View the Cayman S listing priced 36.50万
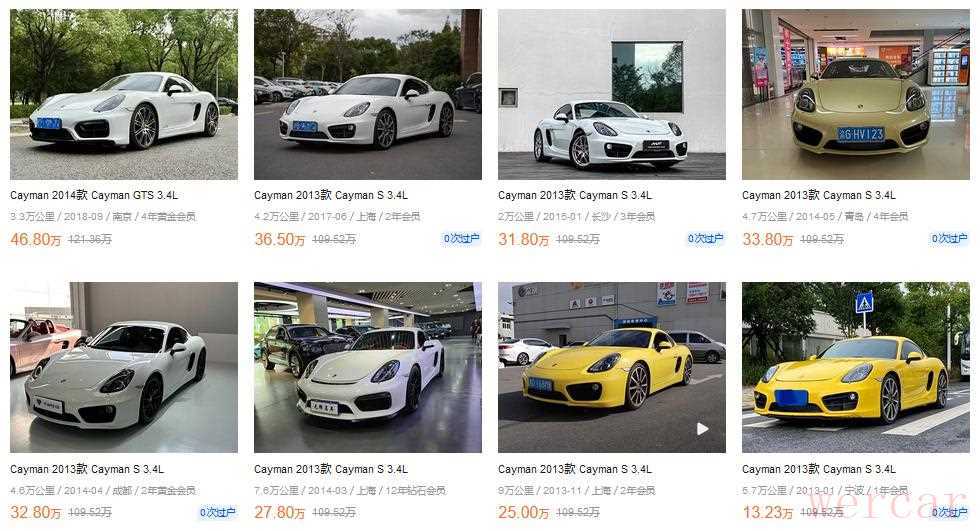The image size is (980, 531). point(367,95)
